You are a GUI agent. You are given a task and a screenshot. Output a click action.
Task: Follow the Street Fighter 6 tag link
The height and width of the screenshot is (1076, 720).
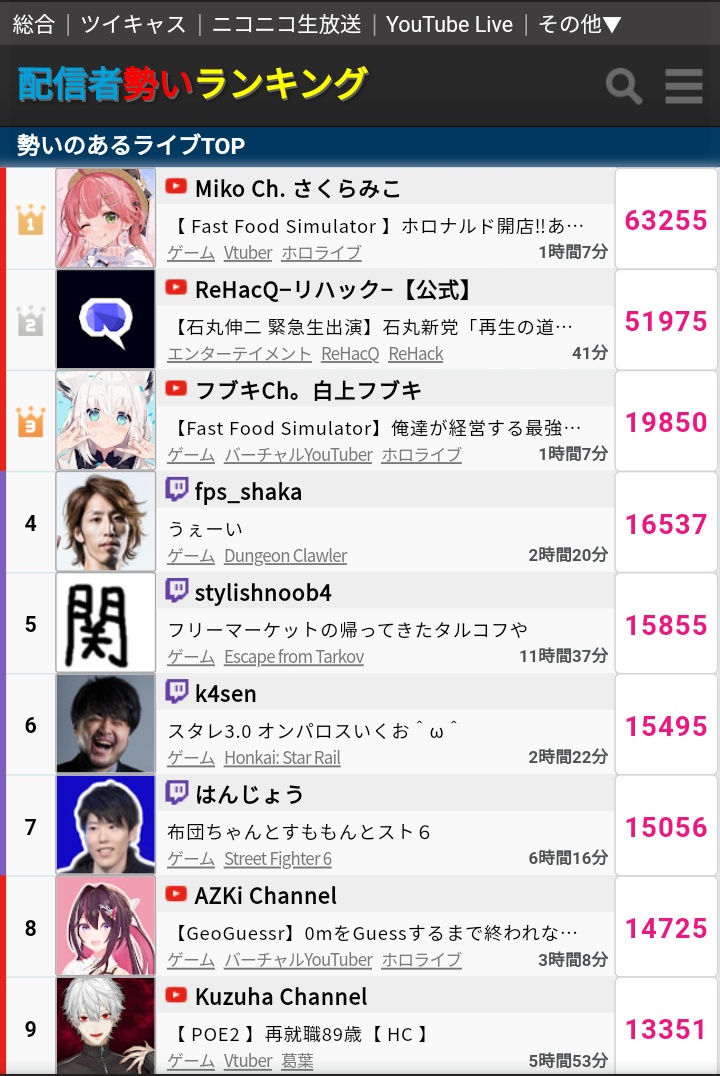pyautogui.click(x=278, y=859)
